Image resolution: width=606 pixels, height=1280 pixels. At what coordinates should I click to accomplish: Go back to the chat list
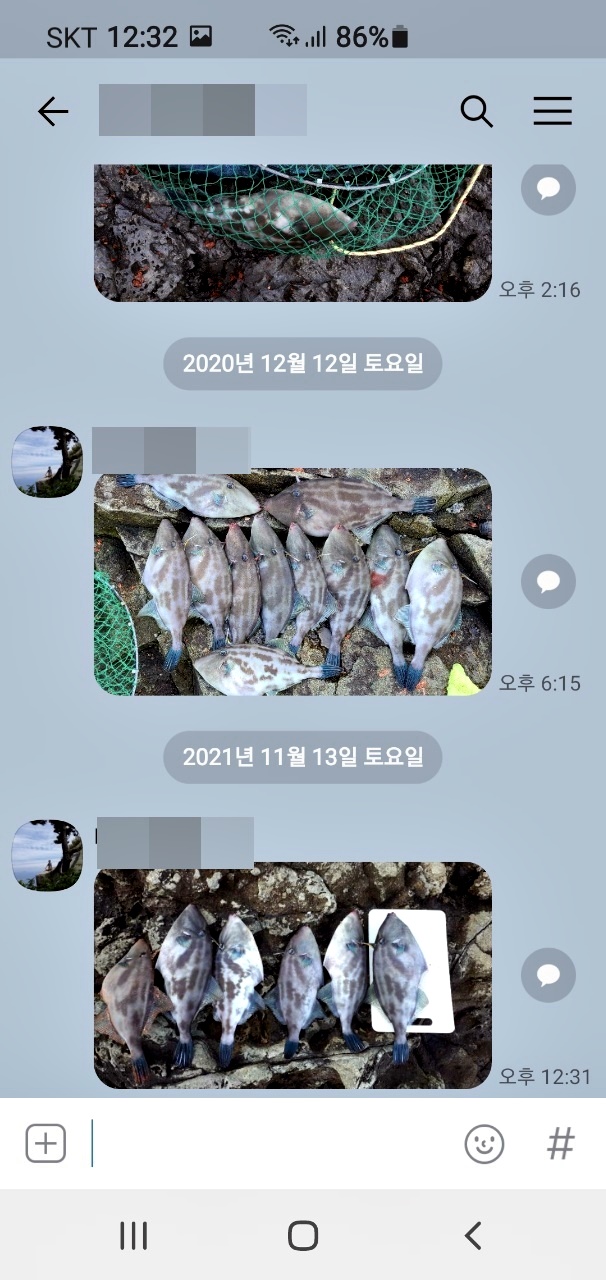pos(53,111)
